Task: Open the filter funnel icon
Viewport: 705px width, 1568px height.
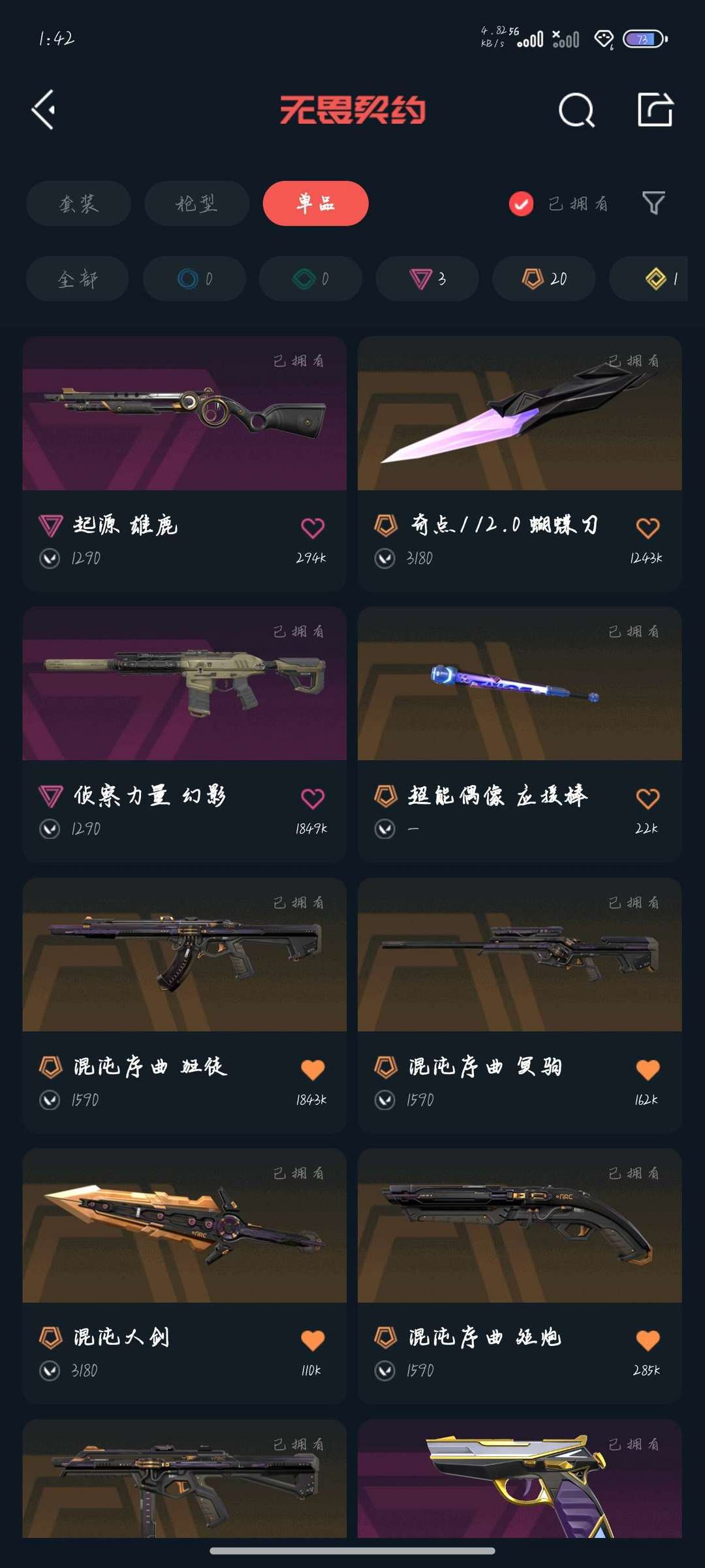Action: [653, 203]
